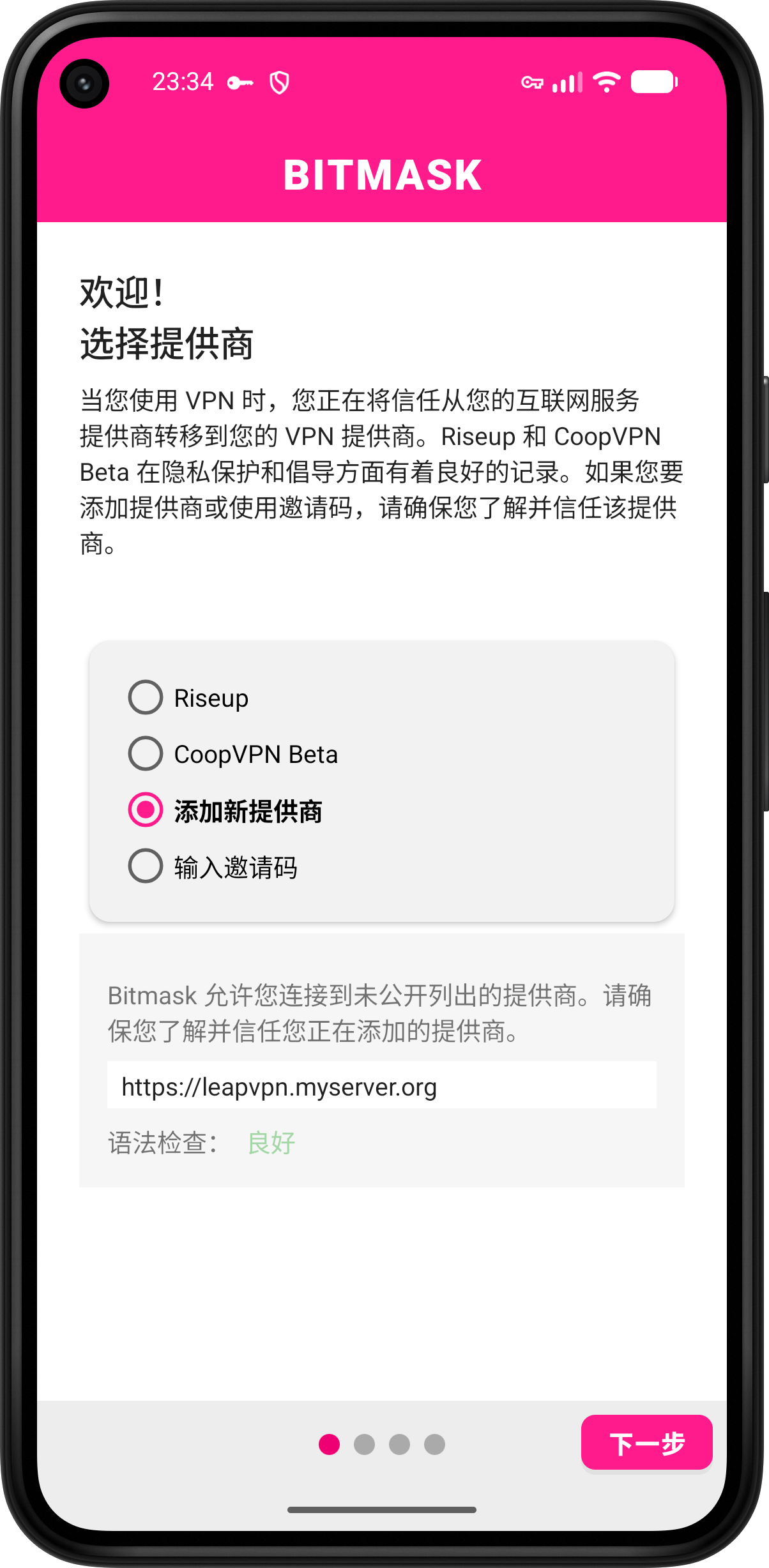Viewport: 769px width, 1568px height.
Task: Edit the provider URL field
Action: pyautogui.click(x=382, y=1085)
